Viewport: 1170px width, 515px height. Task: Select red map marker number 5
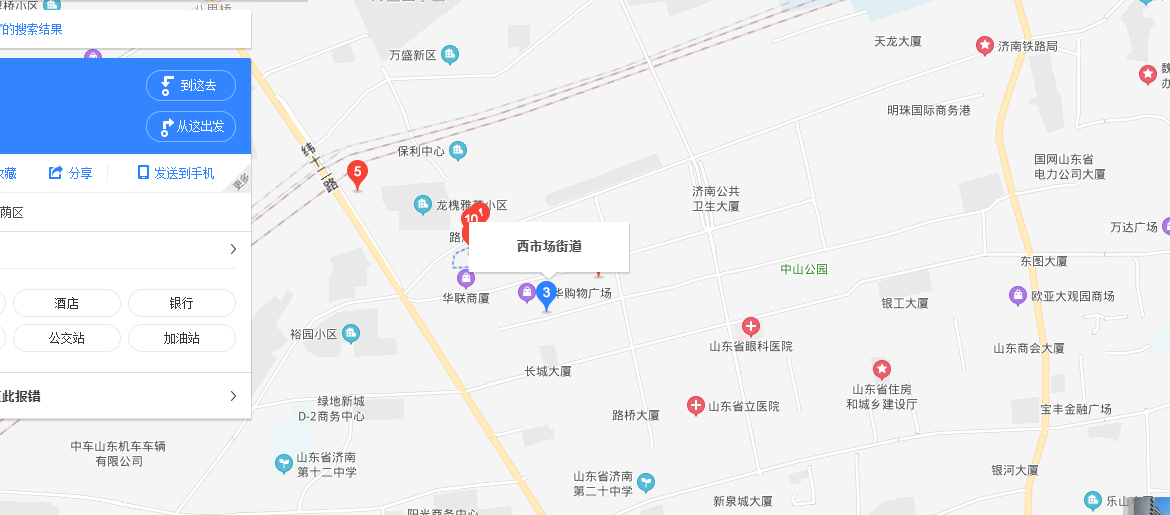pyautogui.click(x=357, y=174)
